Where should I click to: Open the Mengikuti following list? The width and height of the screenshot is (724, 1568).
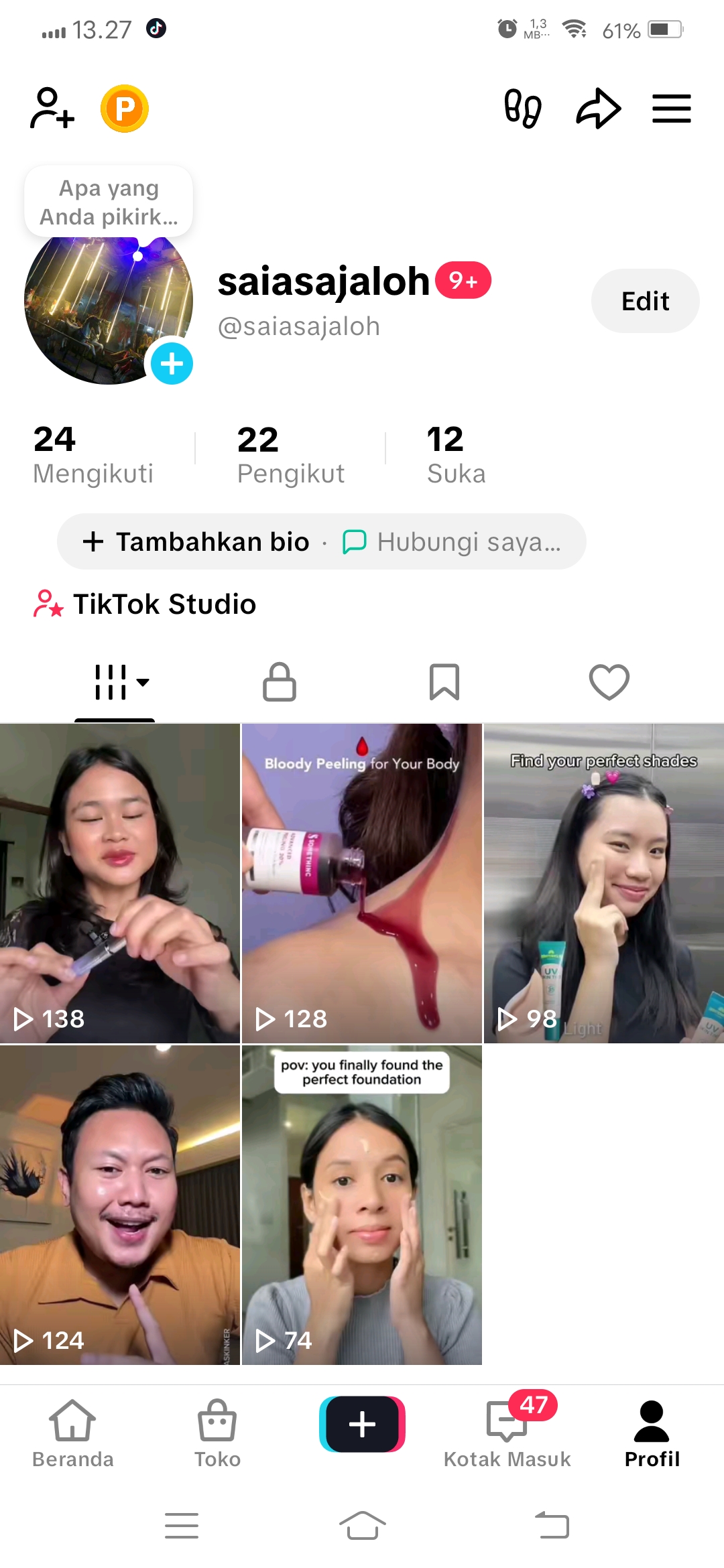pyautogui.click(x=93, y=454)
